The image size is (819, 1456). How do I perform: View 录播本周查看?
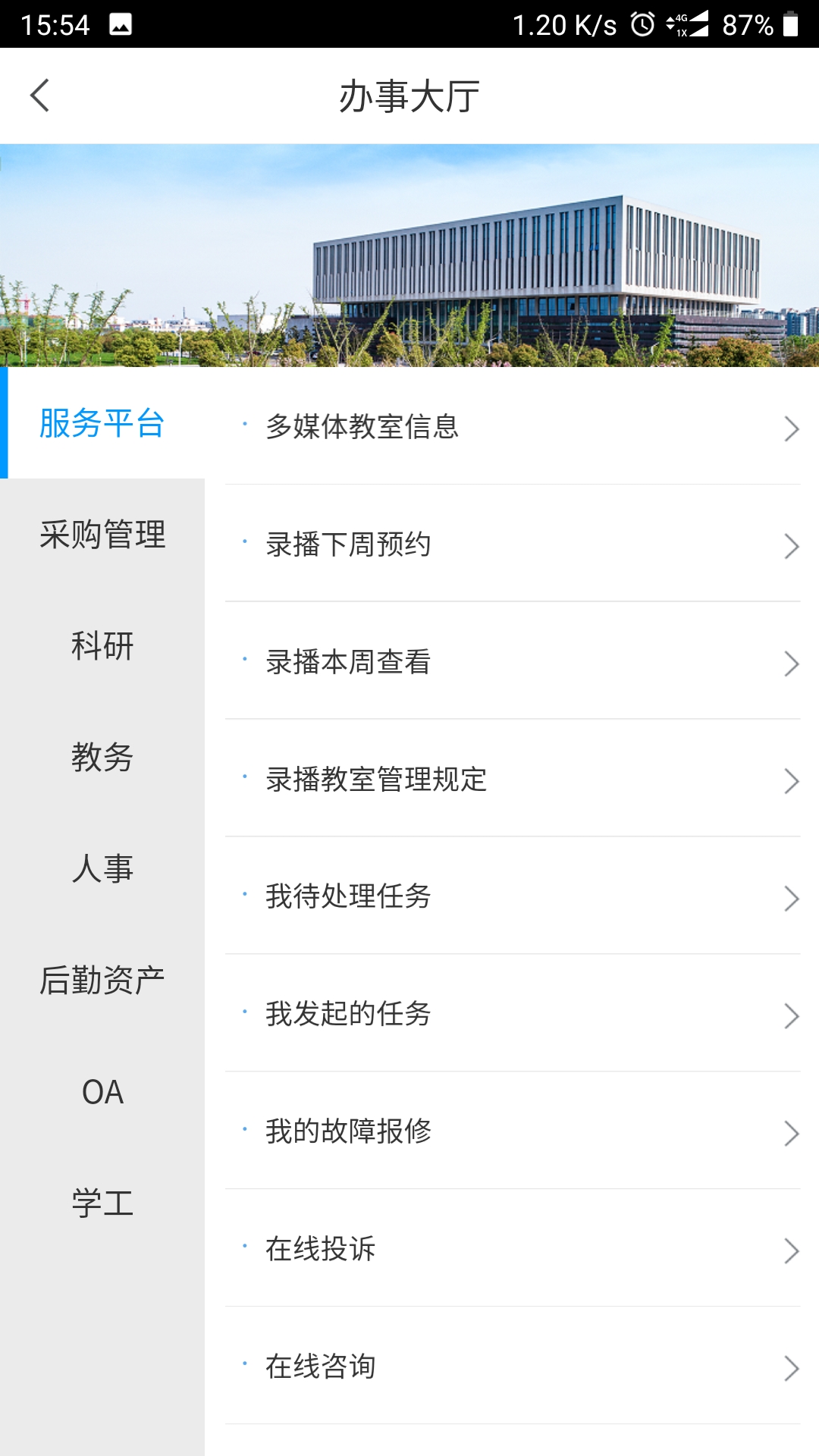[x=513, y=662]
